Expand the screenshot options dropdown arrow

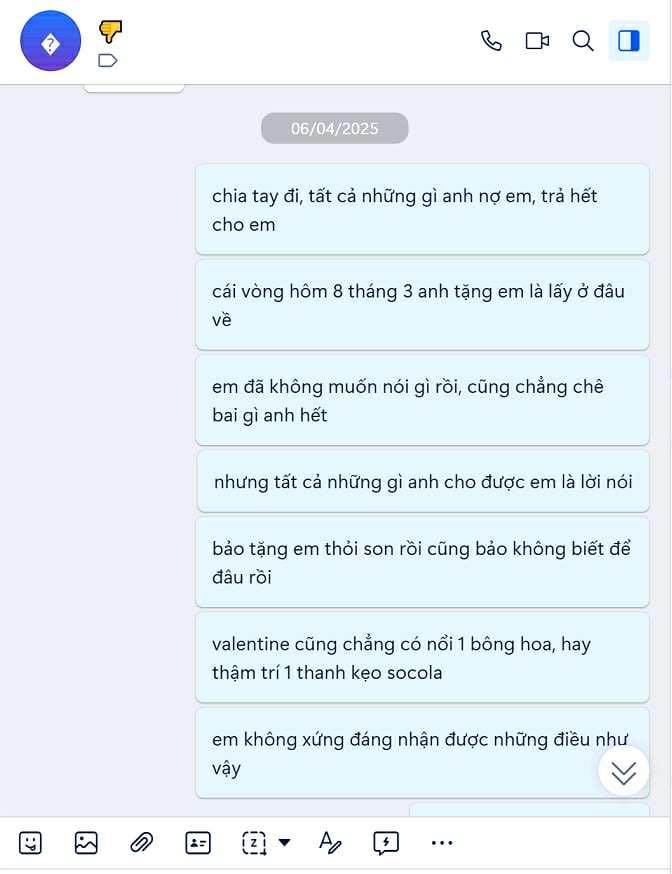point(284,843)
